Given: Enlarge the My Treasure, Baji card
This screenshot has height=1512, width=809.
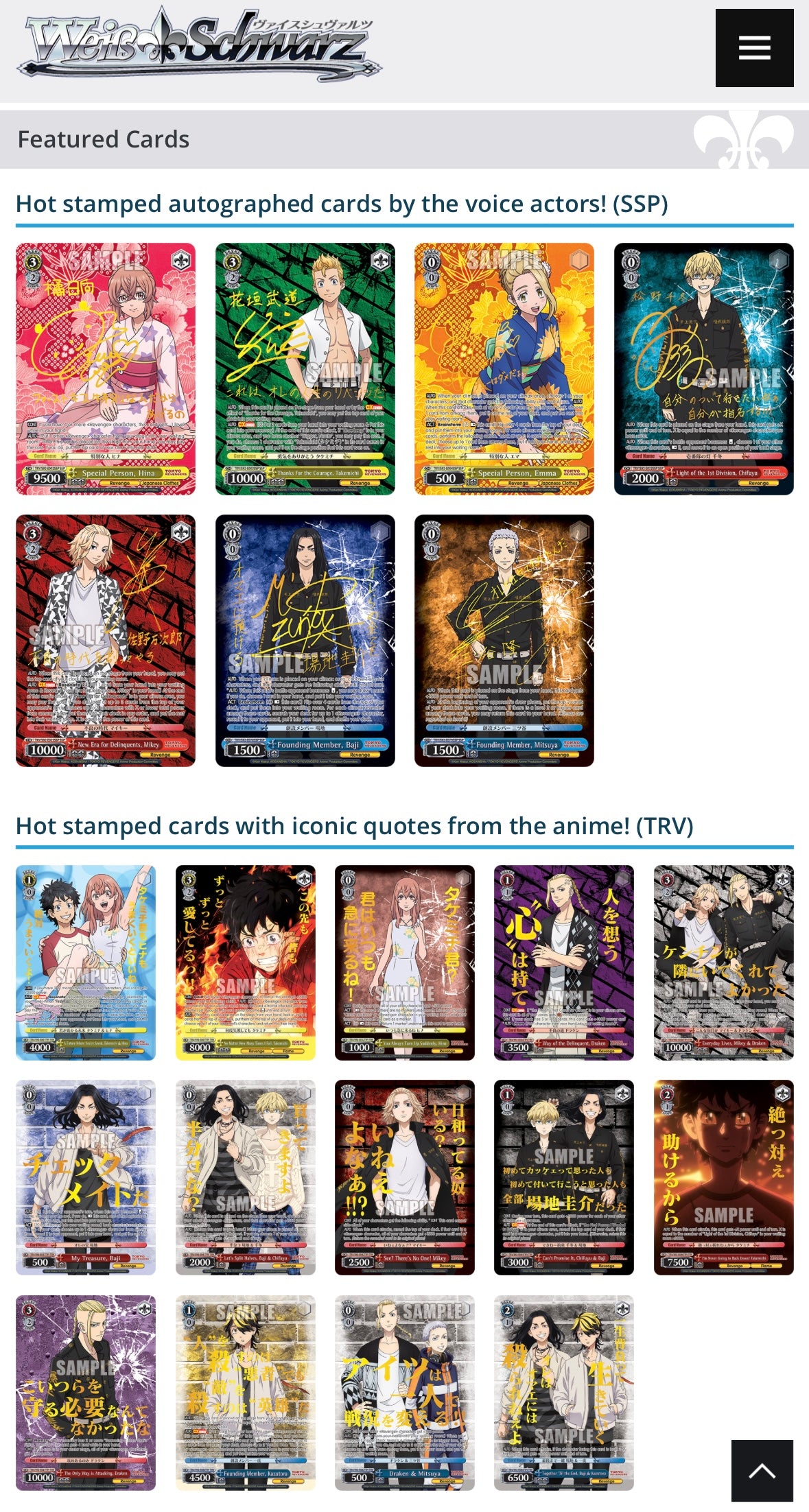Looking at the screenshot, I should [x=86, y=1177].
